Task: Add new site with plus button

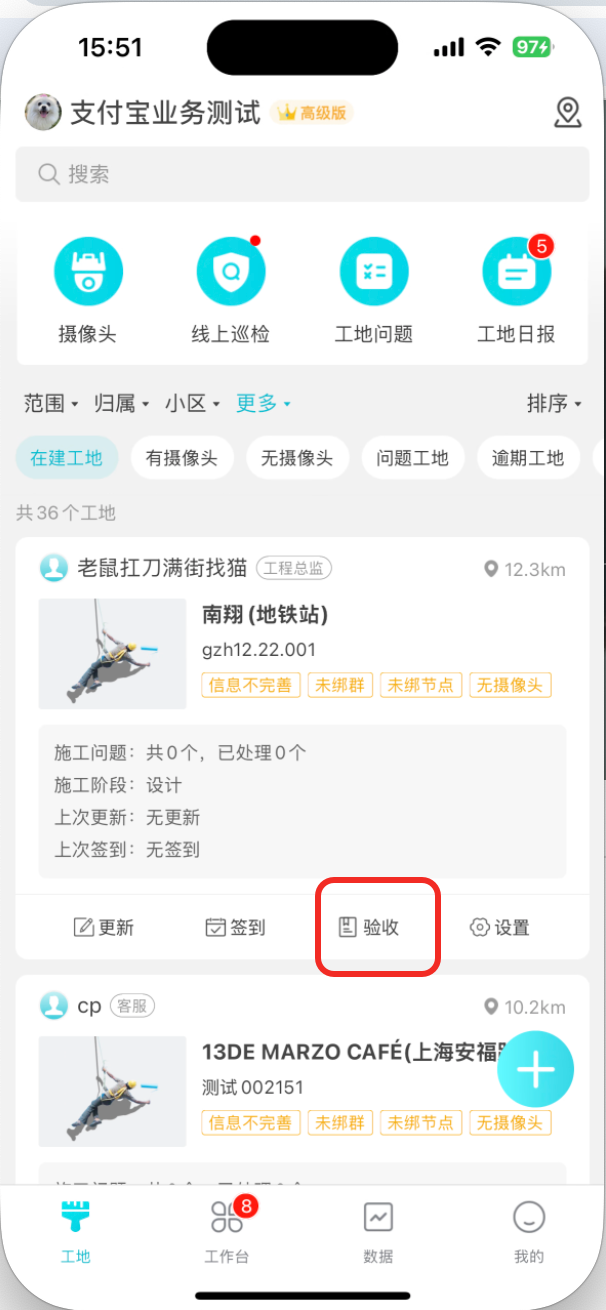Action: (x=535, y=1069)
